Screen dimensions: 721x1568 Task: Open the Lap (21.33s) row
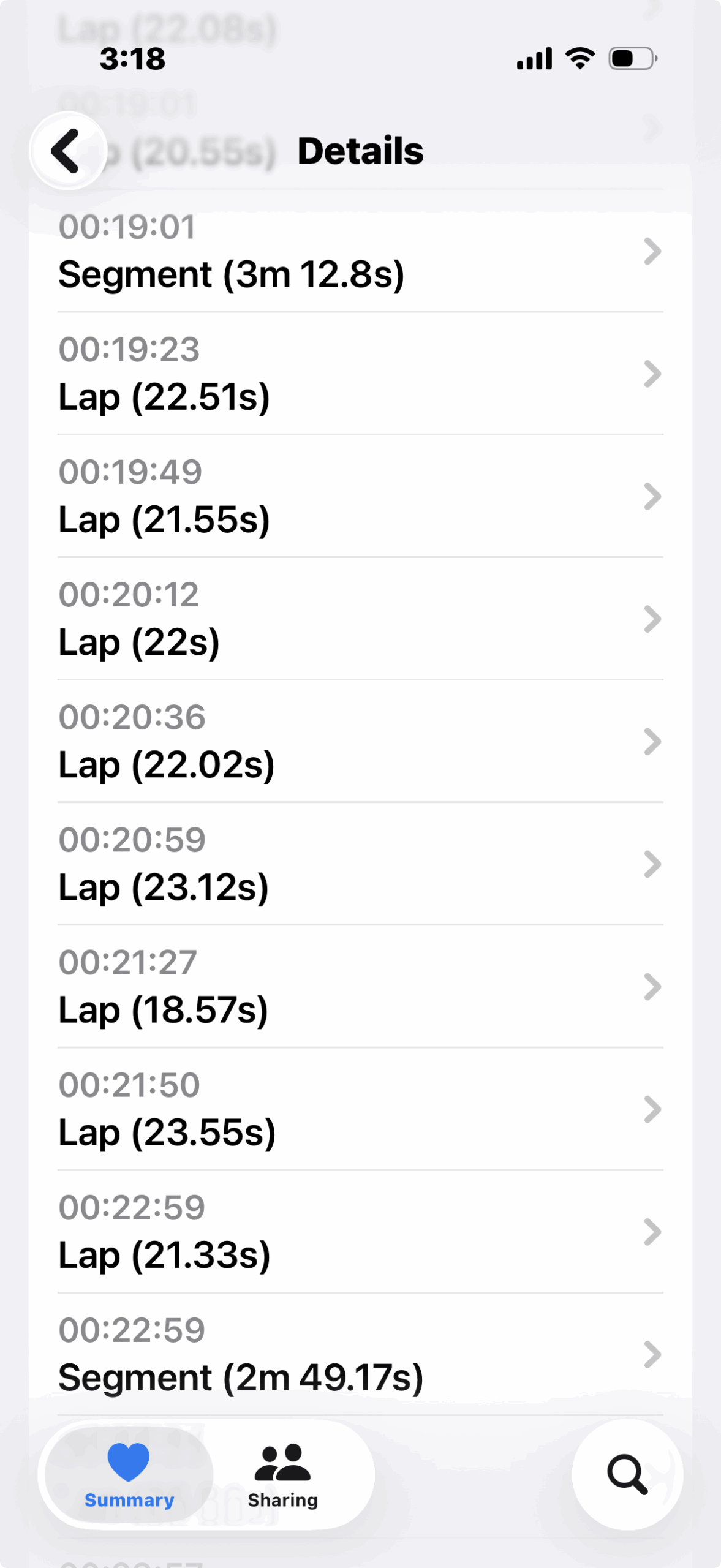pyautogui.click(x=360, y=1232)
